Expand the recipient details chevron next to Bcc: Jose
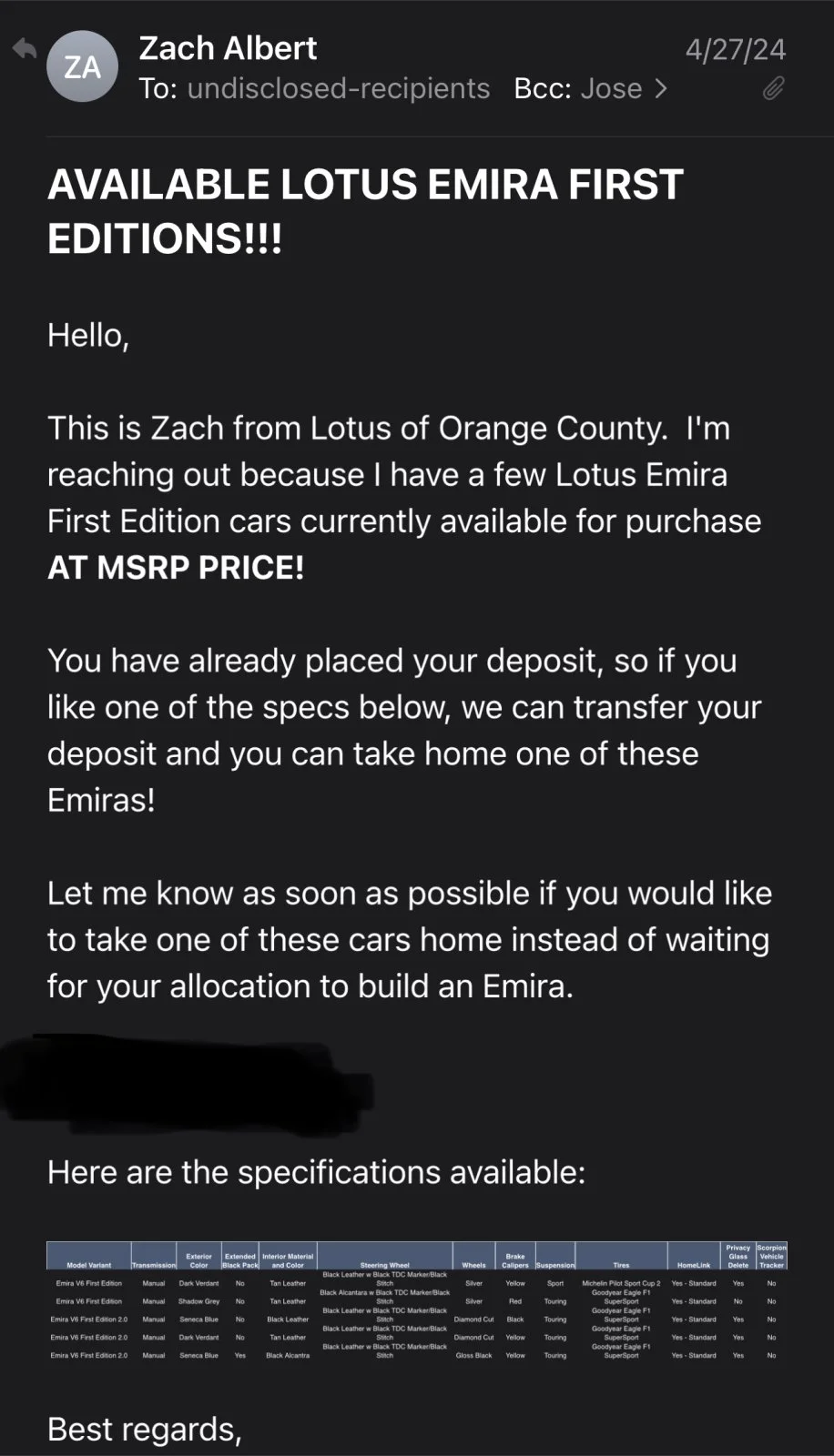834x1456 pixels. point(661,88)
